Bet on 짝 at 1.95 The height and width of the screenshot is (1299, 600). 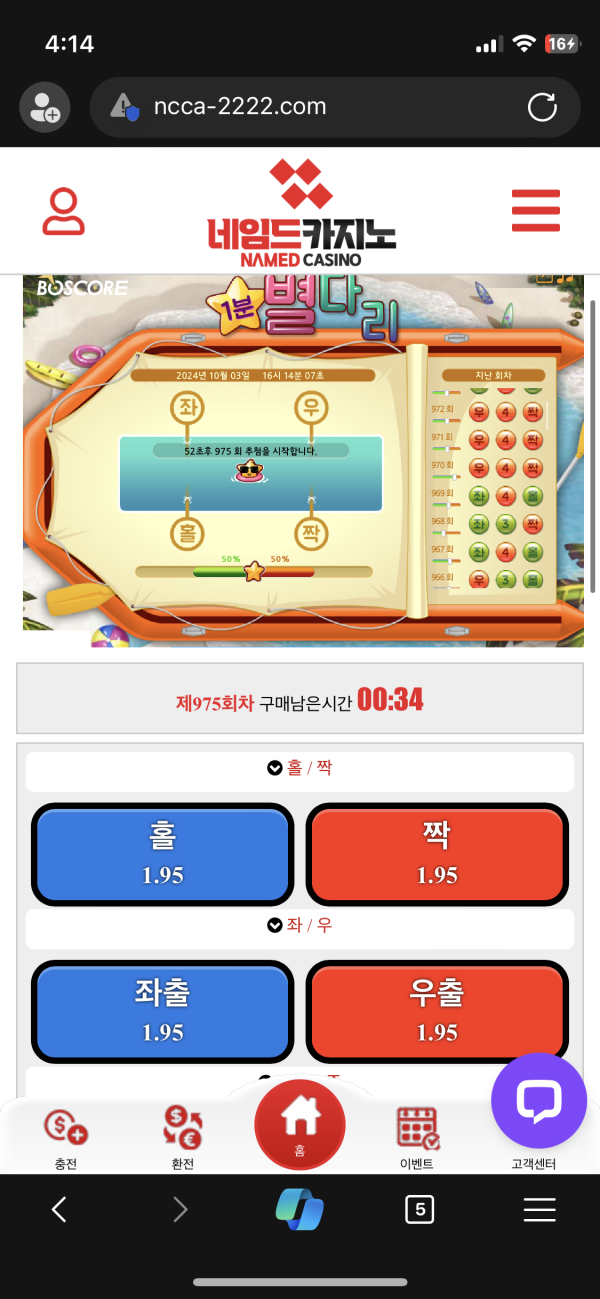point(437,853)
